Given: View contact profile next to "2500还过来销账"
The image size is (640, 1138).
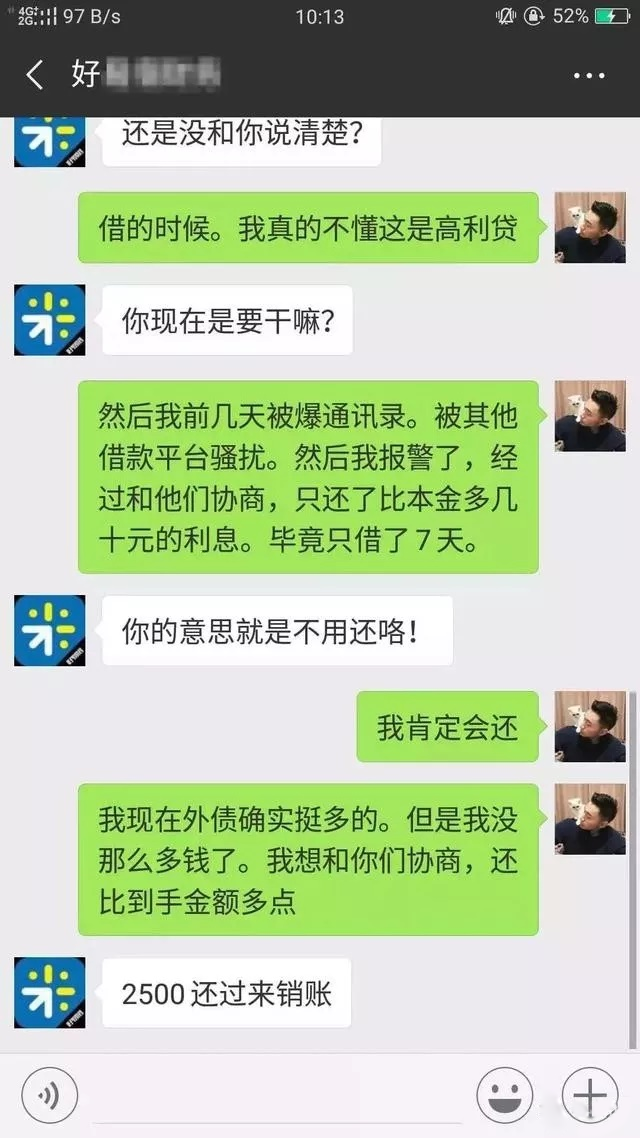Looking at the screenshot, I should (50, 992).
